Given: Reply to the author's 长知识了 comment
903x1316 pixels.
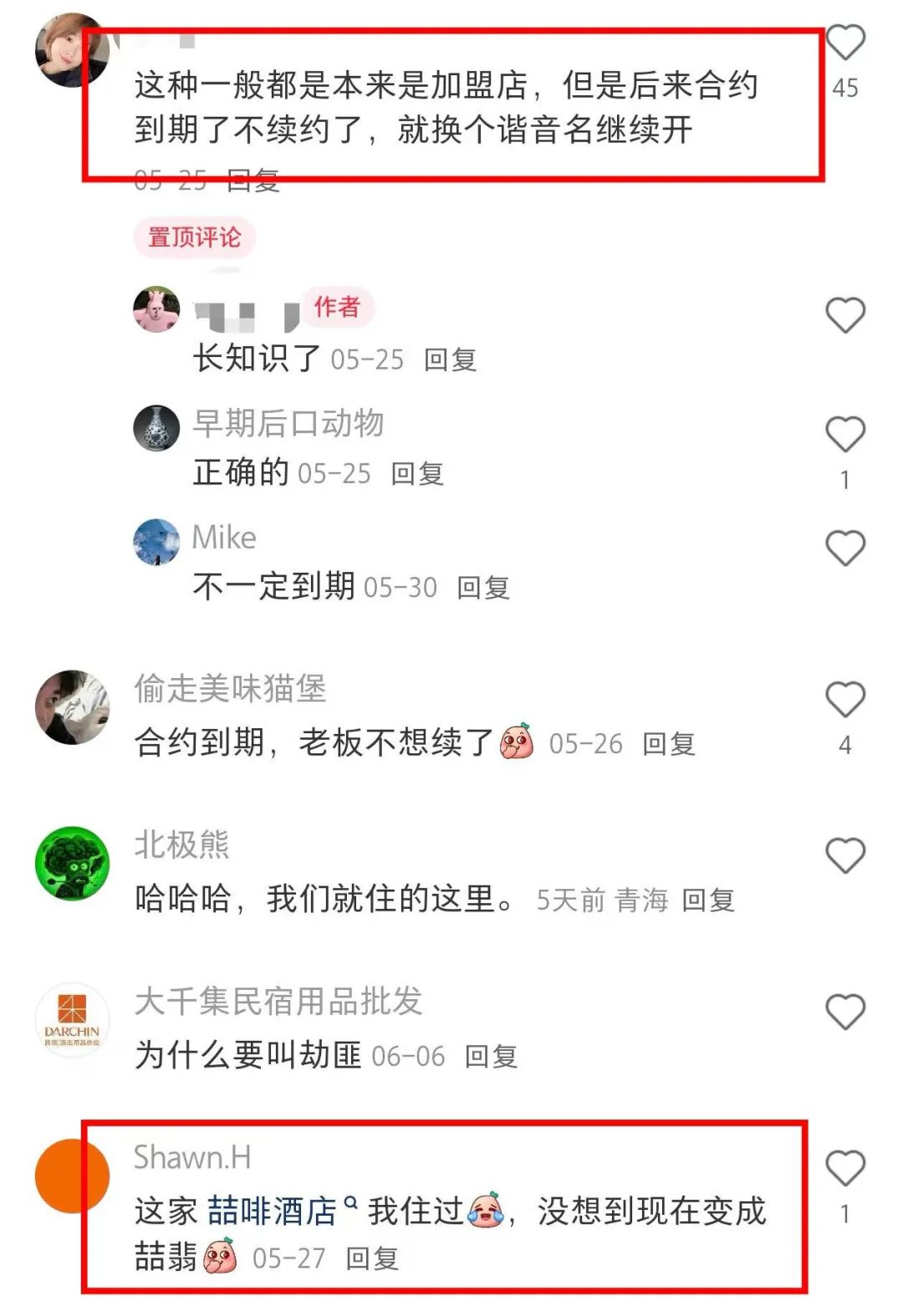Looking at the screenshot, I should (x=450, y=360).
